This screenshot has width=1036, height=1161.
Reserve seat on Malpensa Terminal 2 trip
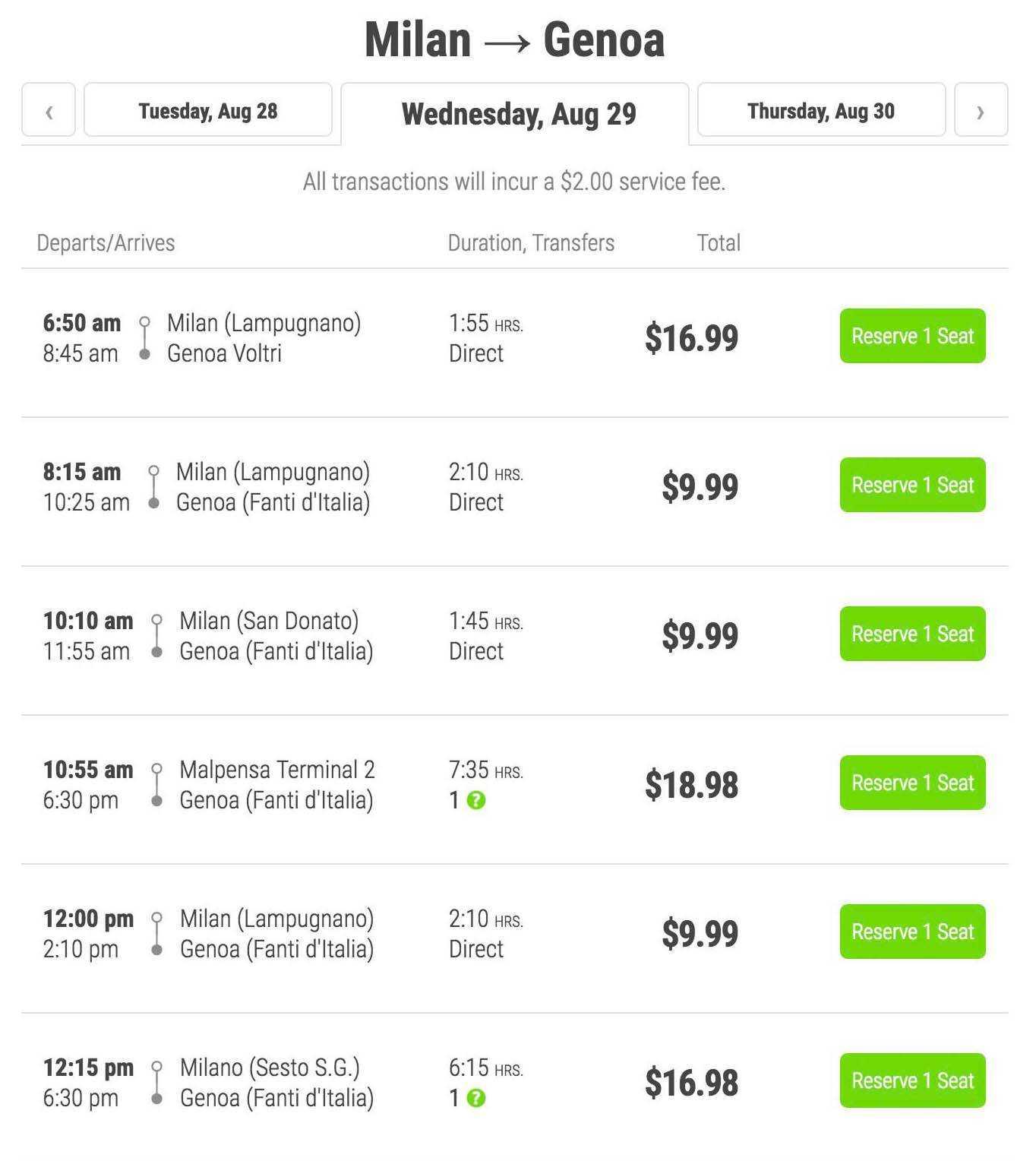[x=912, y=783]
